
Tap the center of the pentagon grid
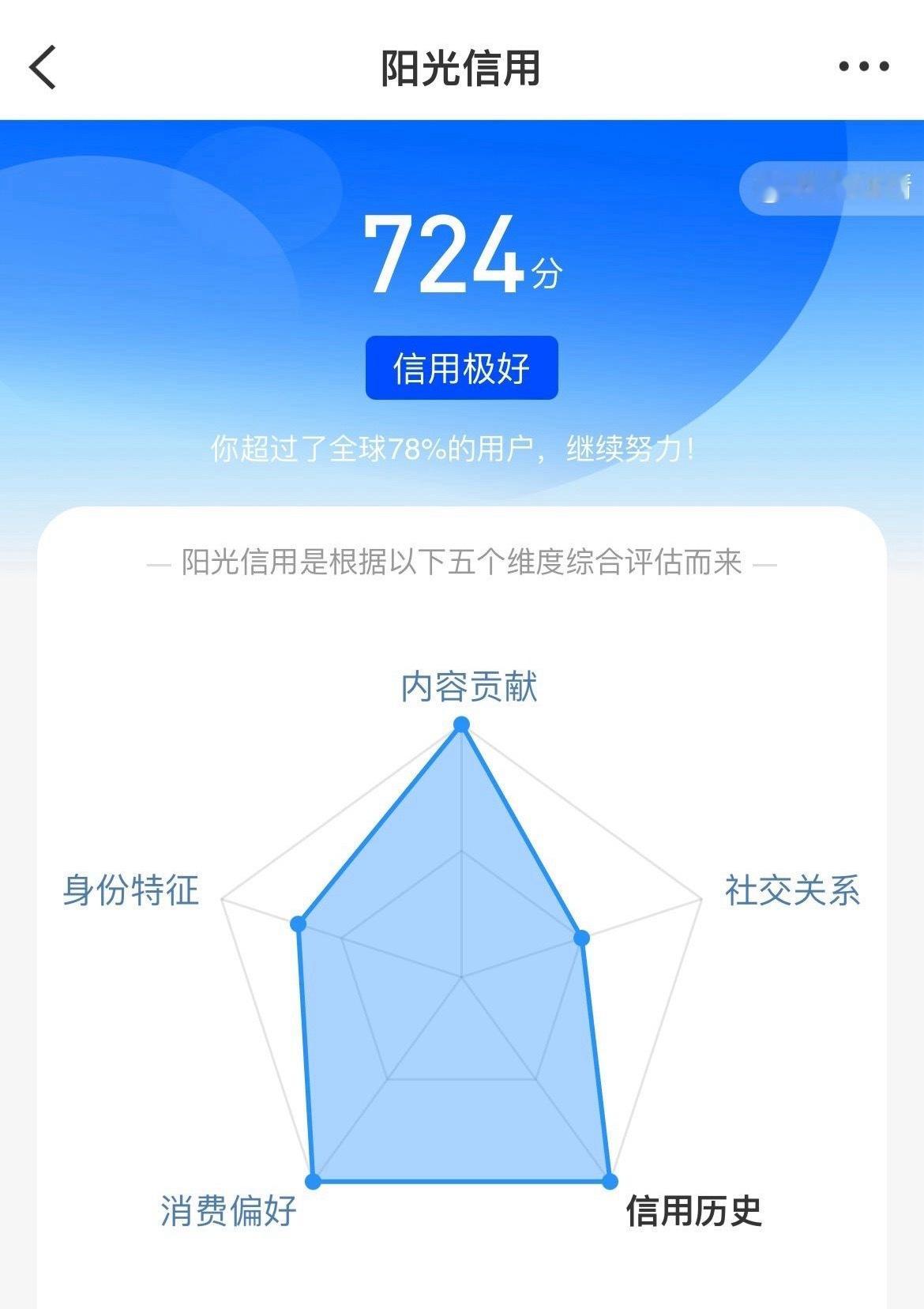point(460,976)
